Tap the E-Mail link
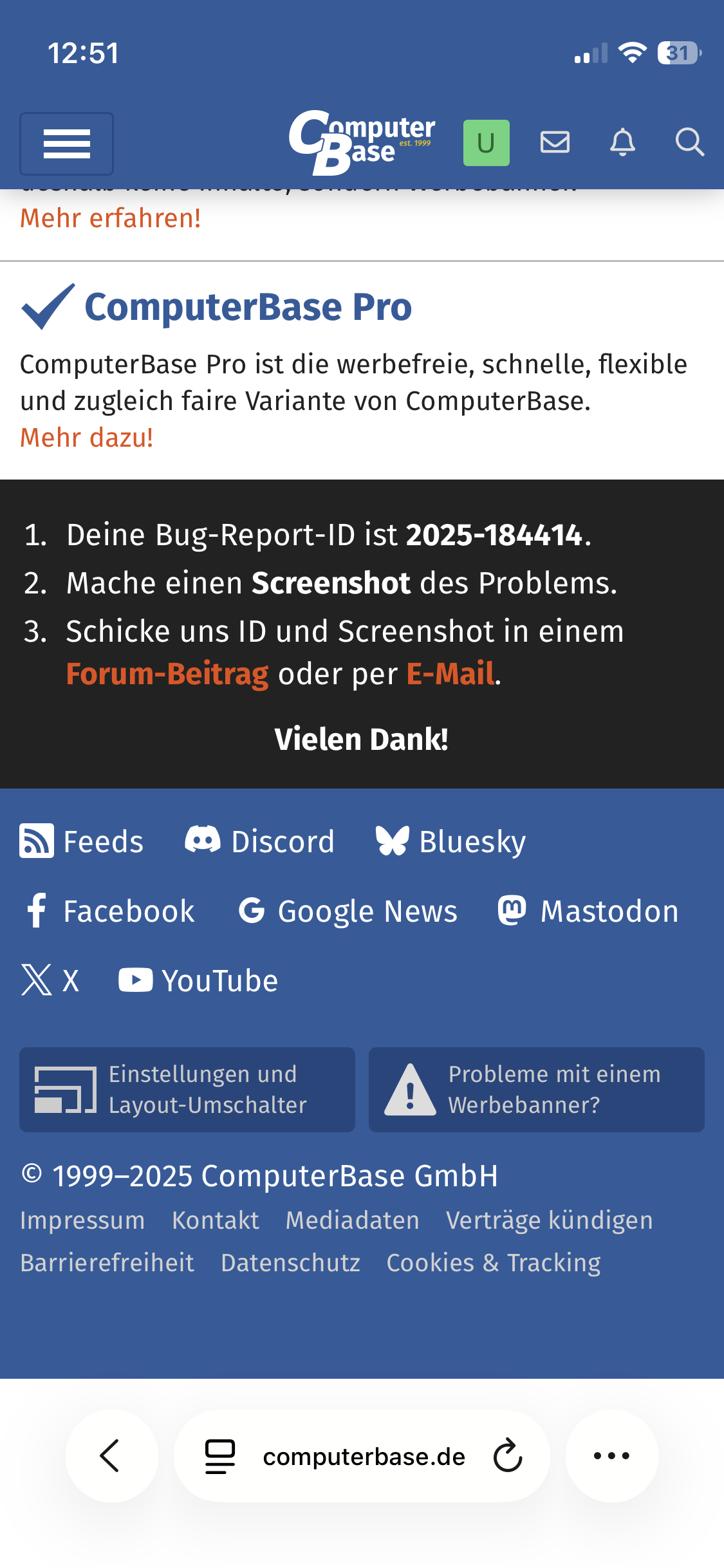The image size is (724, 1568). (x=450, y=674)
